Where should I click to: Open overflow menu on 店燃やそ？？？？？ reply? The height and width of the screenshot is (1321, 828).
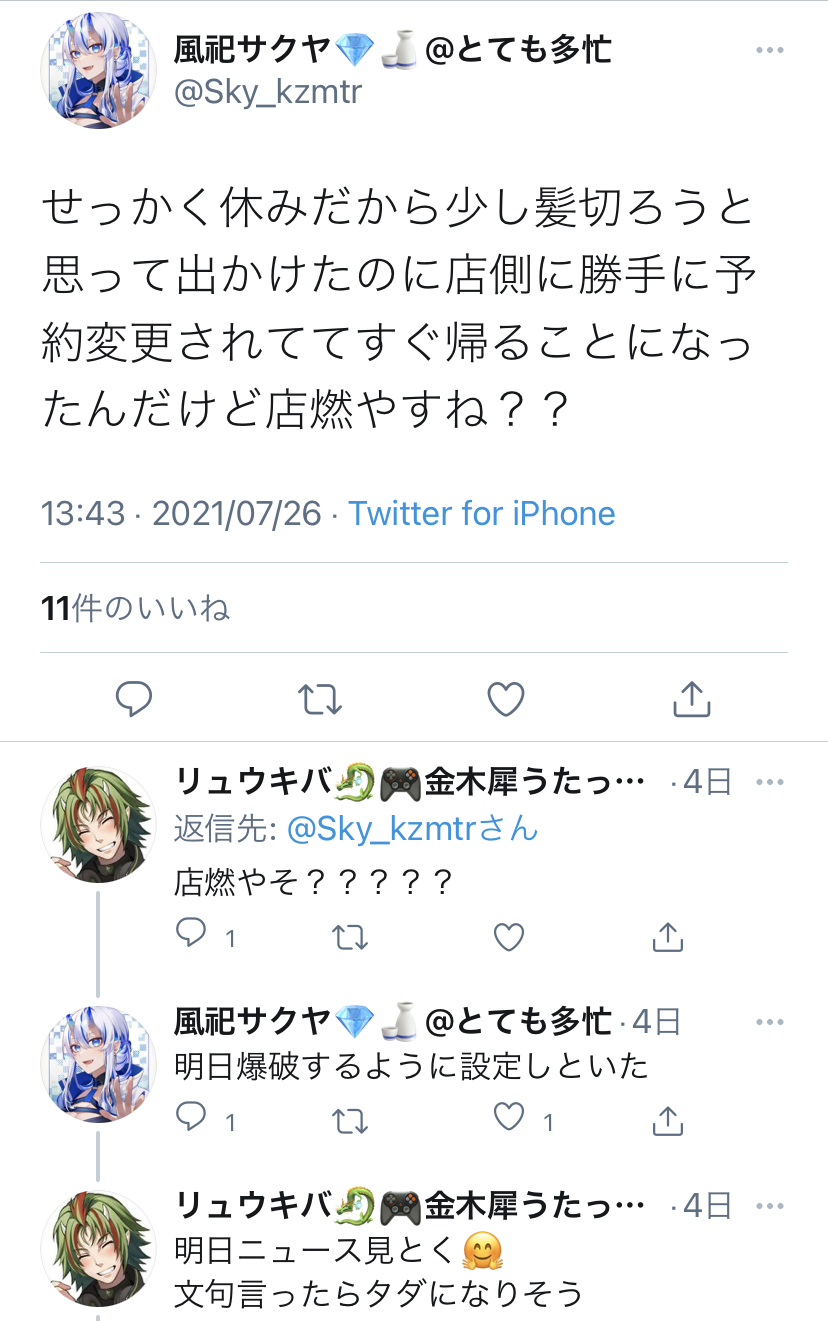click(x=769, y=782)
